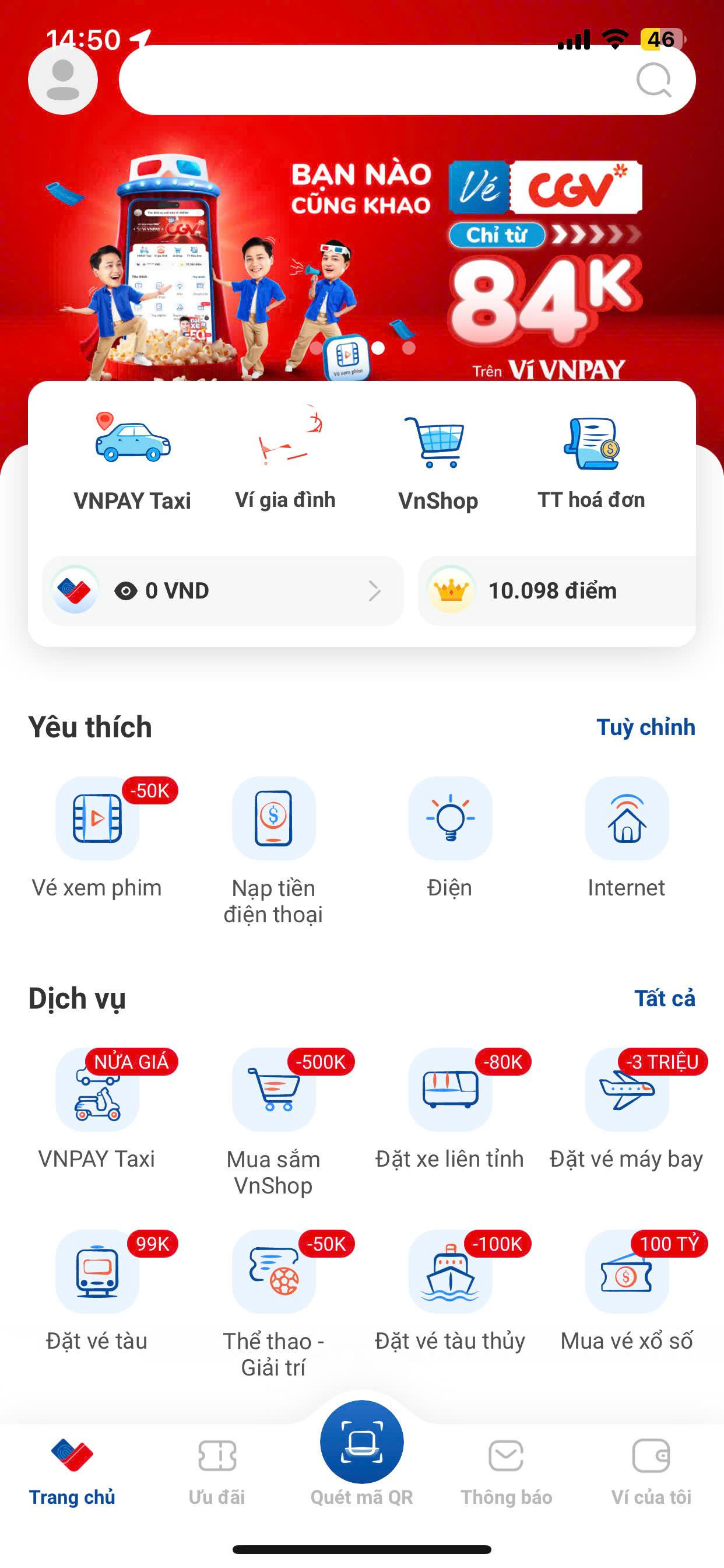Screen dimensions: 724x1568
Task: View all services via Tất cả link
Action: coord(666,998)
